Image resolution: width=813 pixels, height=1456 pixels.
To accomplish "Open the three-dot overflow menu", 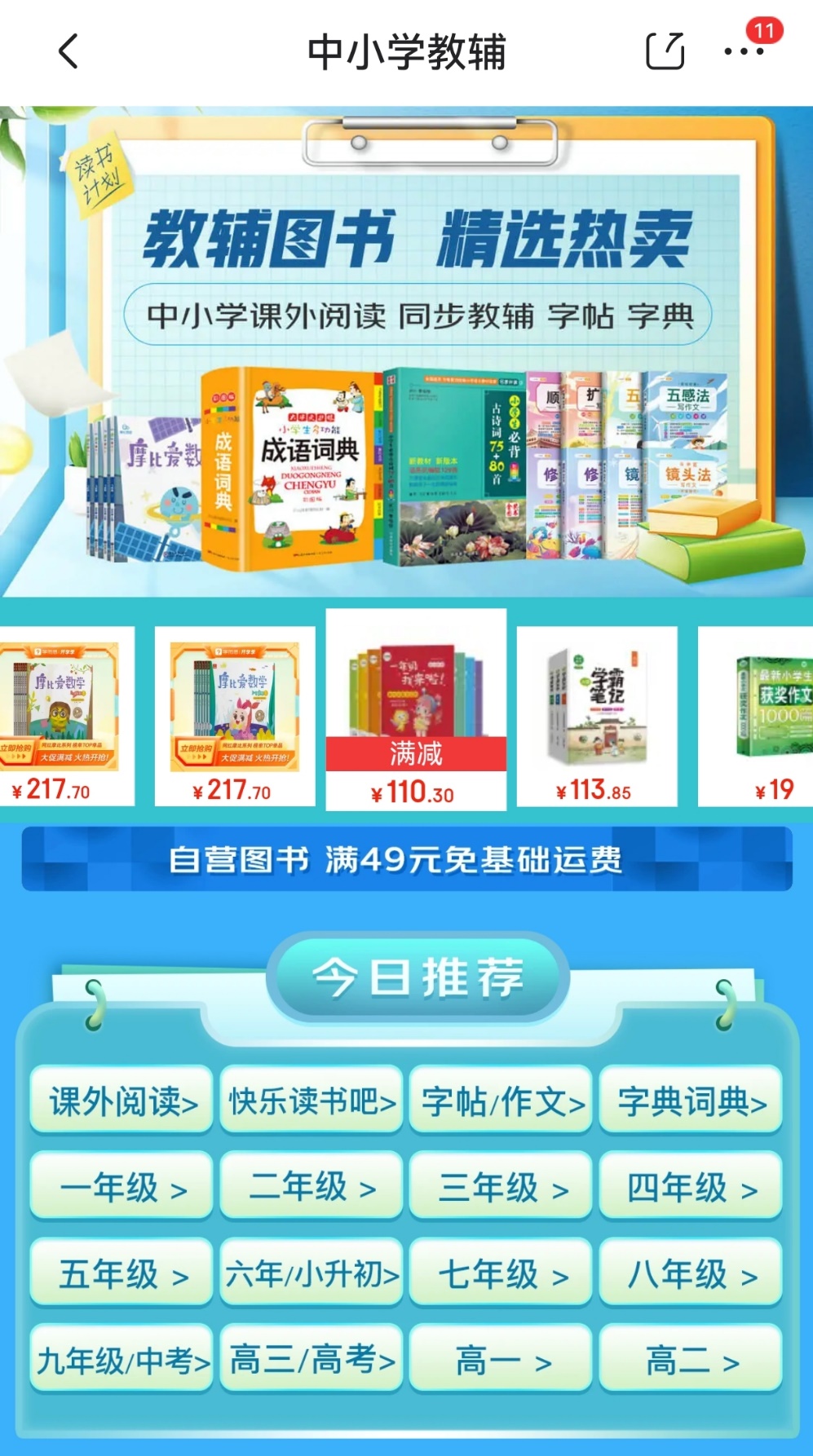I will pos(744,51).
